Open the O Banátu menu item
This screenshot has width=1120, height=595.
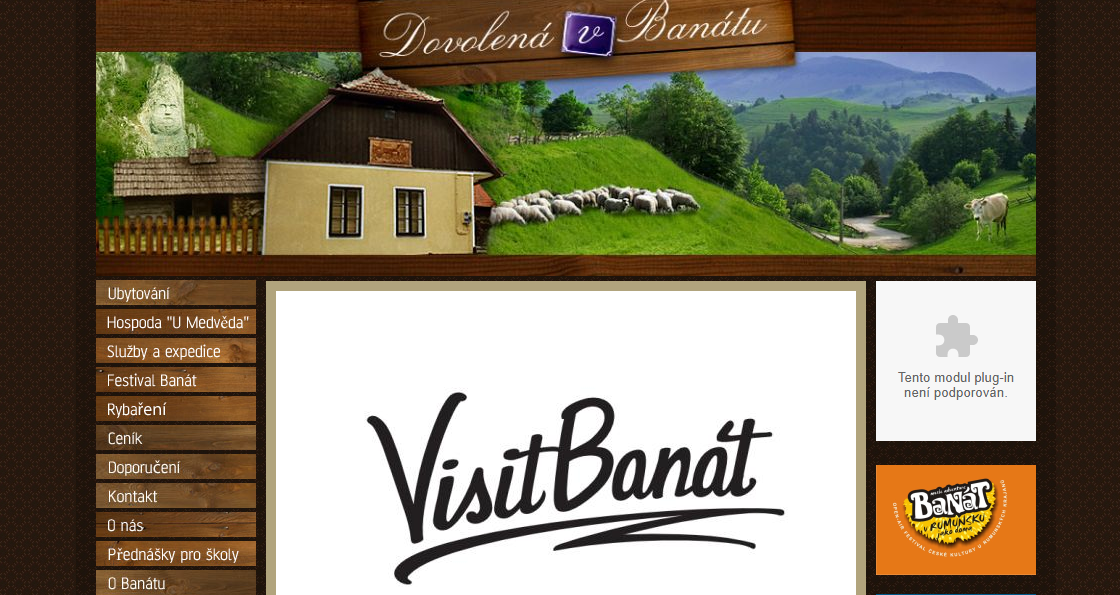click(x=176, y=583)
